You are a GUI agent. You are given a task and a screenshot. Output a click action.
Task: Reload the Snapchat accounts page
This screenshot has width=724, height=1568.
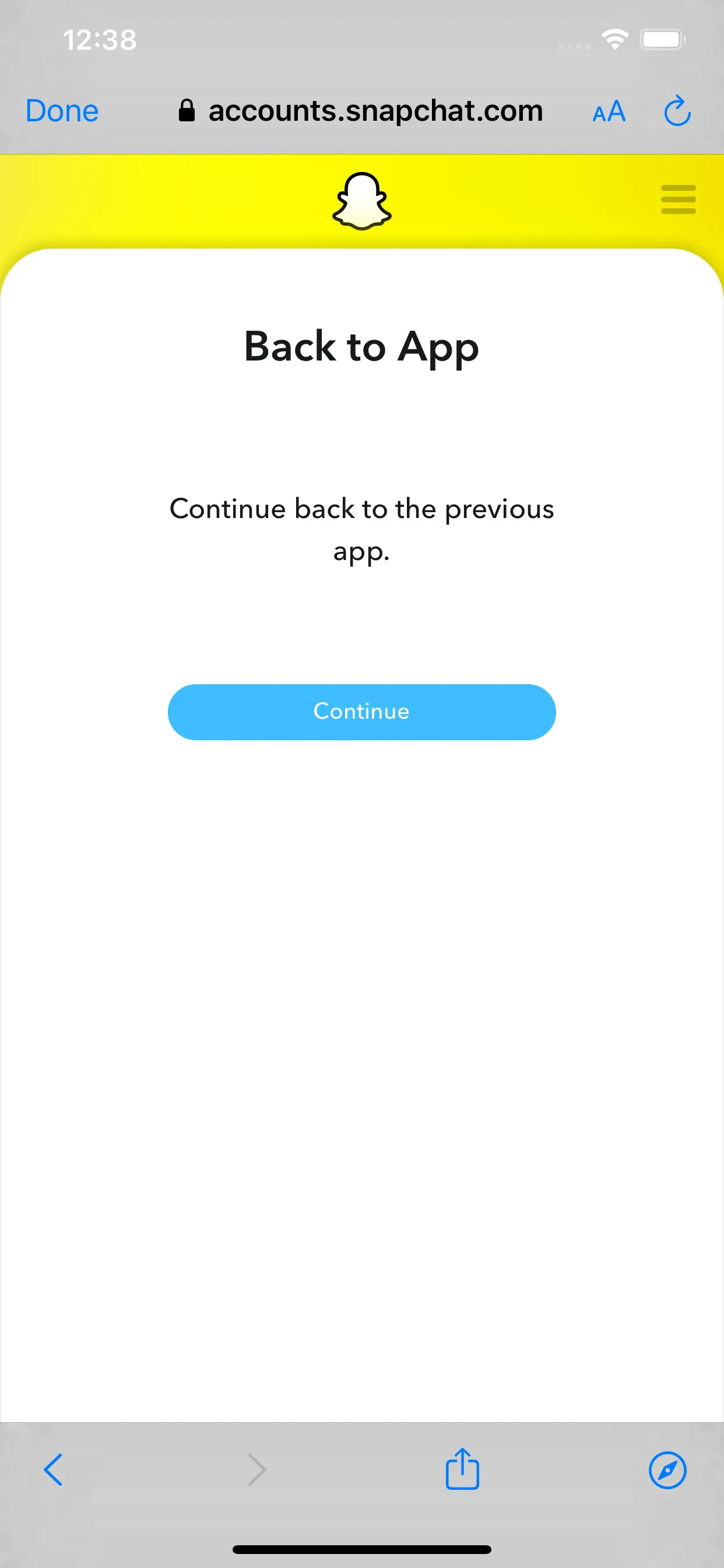[677, 111]
